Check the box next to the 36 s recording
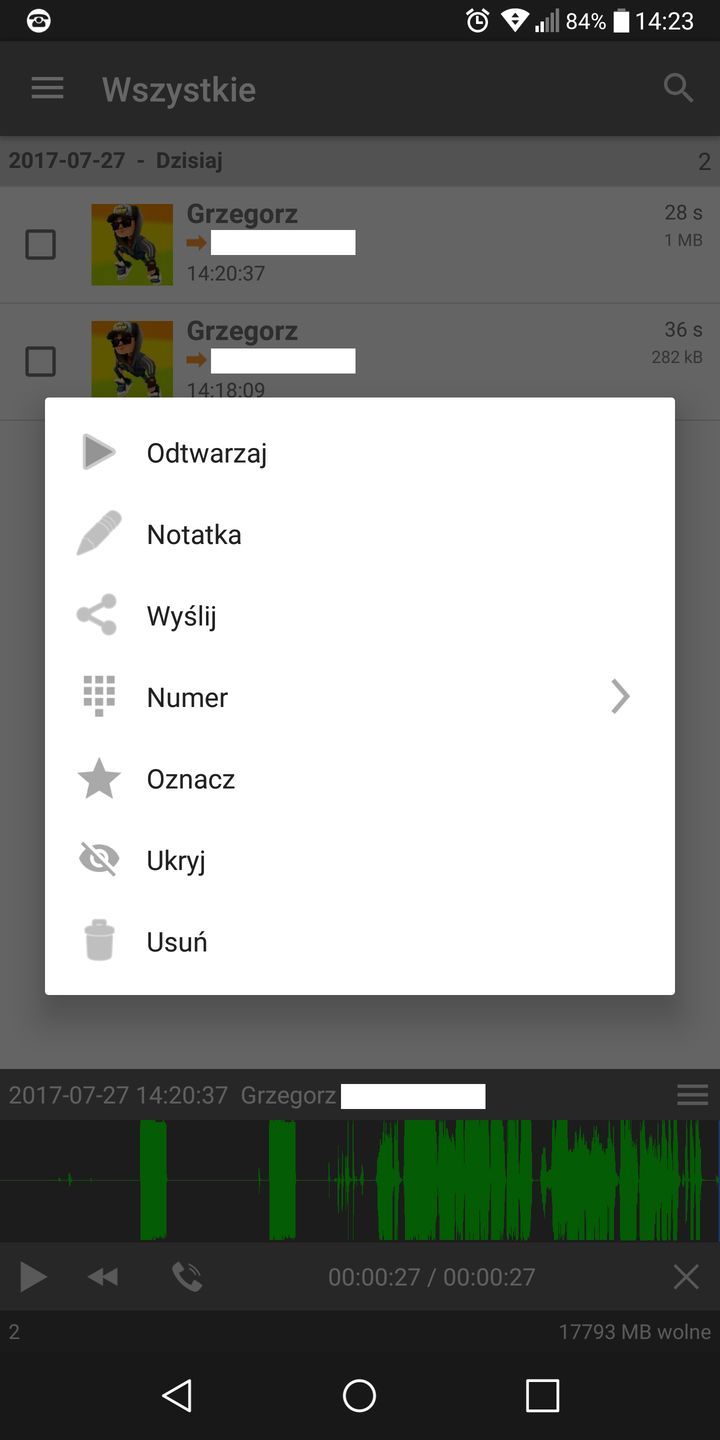This screenshot has width=720, height=1440. [40, 361]
